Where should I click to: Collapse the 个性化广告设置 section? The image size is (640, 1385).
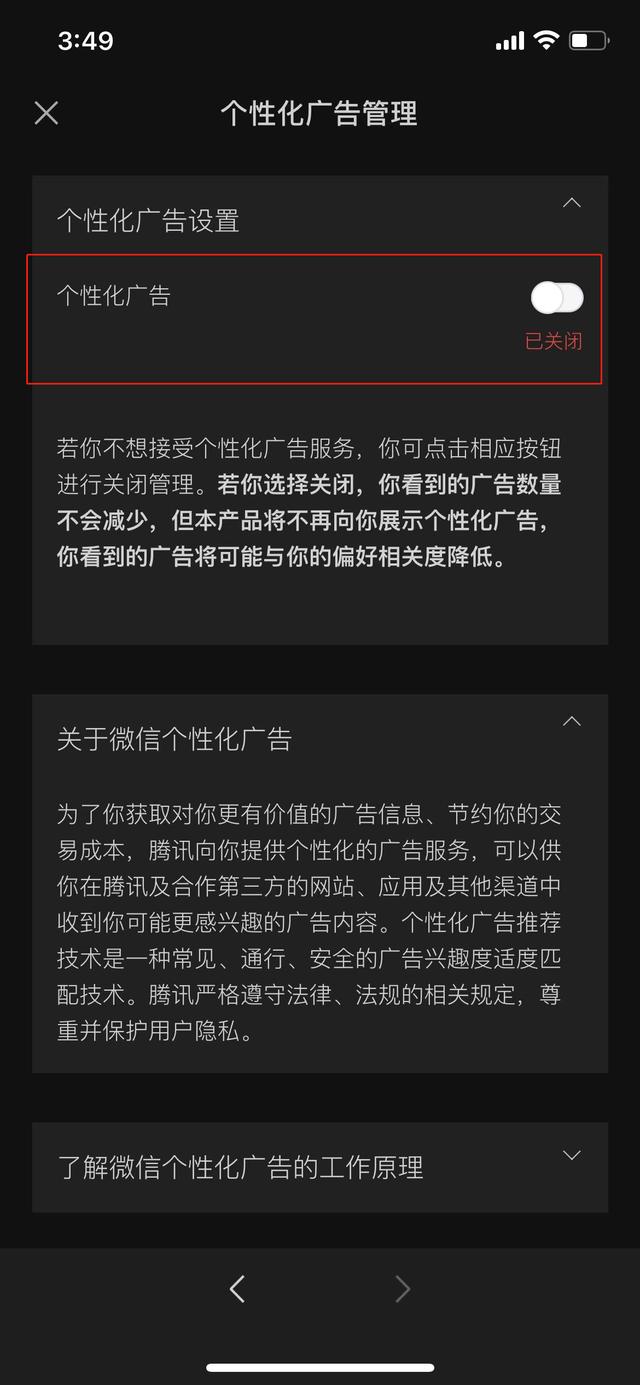click(571, 203)
